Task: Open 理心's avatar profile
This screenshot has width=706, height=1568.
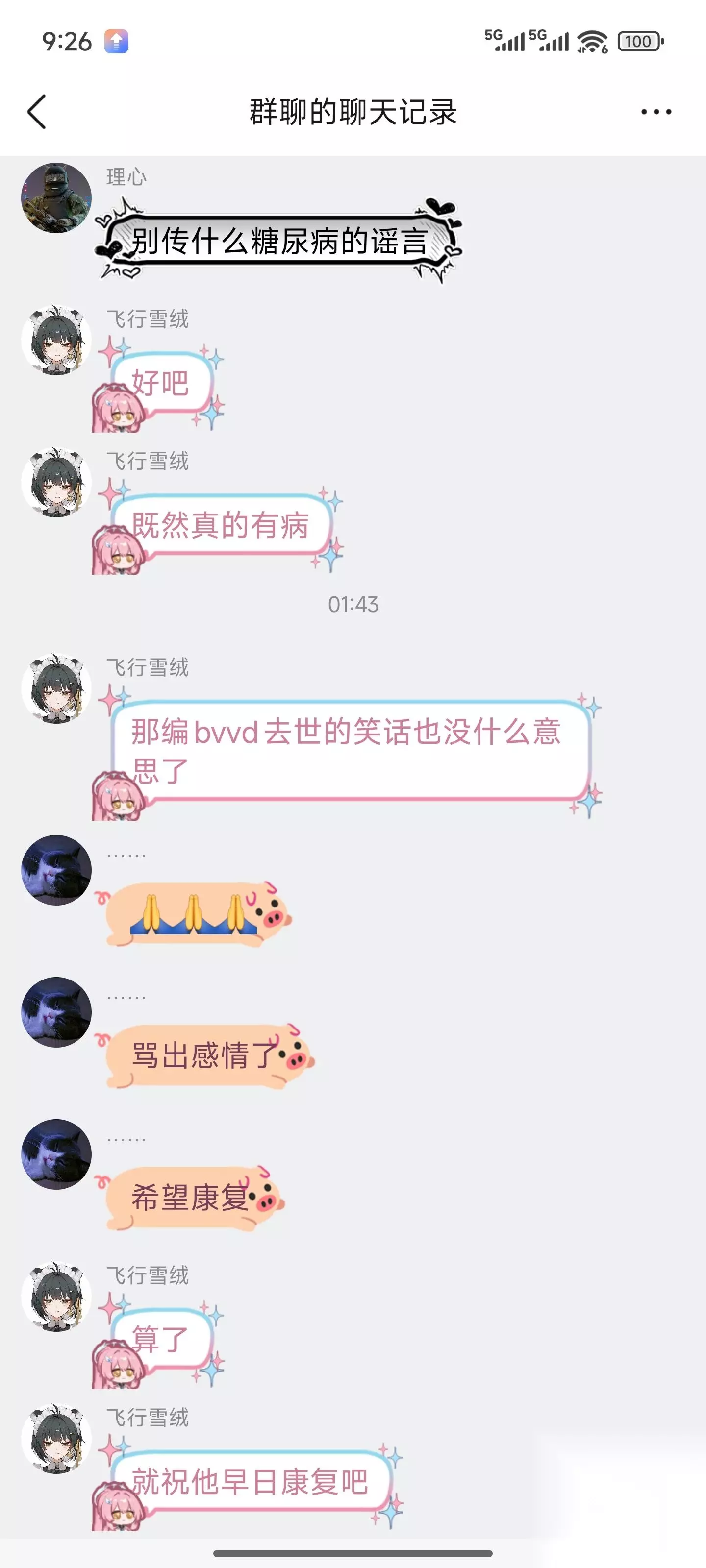Action: tap(57, 198)
